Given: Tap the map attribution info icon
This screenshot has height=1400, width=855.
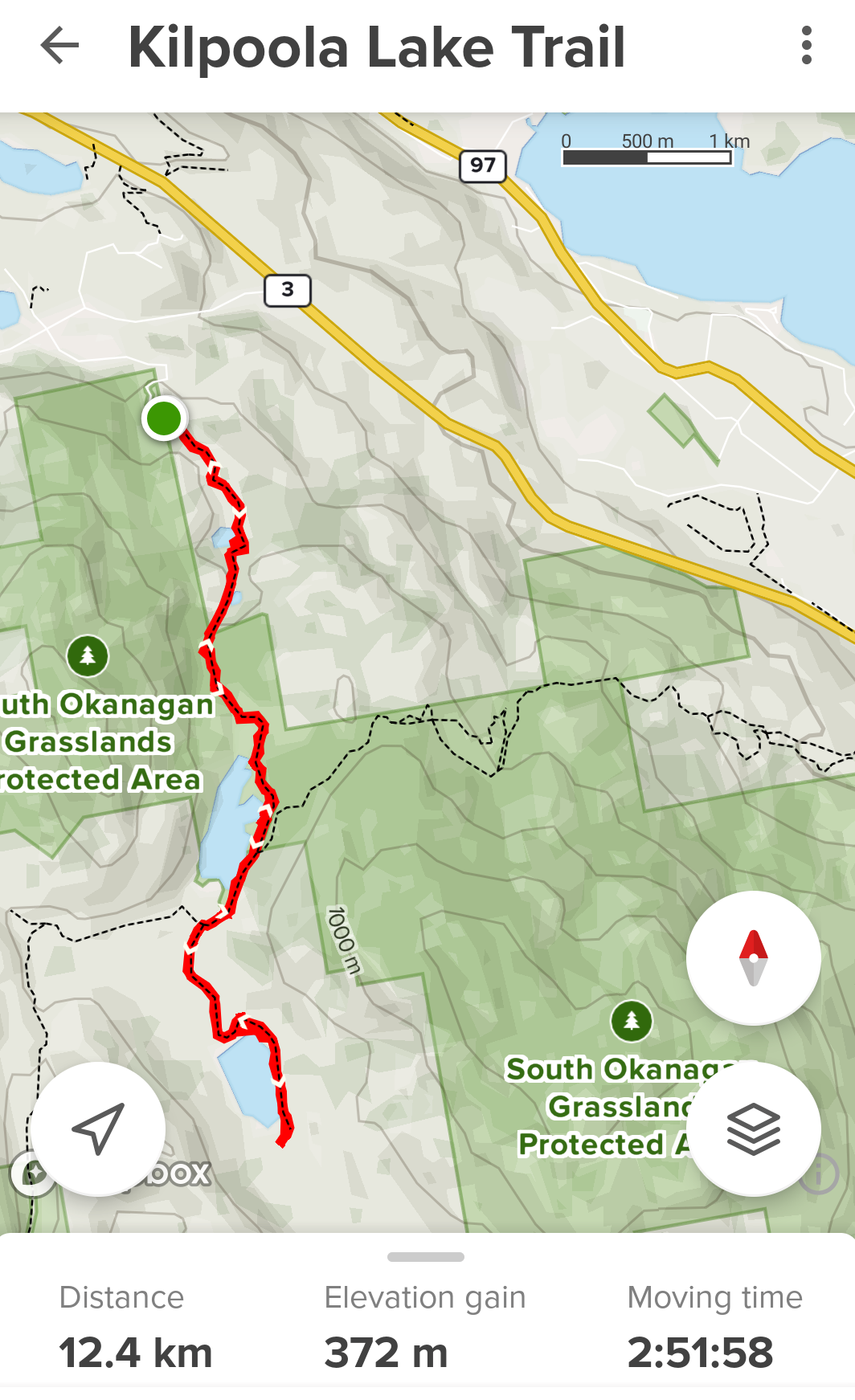Looking at the screenshot, I should click(x=820, y=1175).
